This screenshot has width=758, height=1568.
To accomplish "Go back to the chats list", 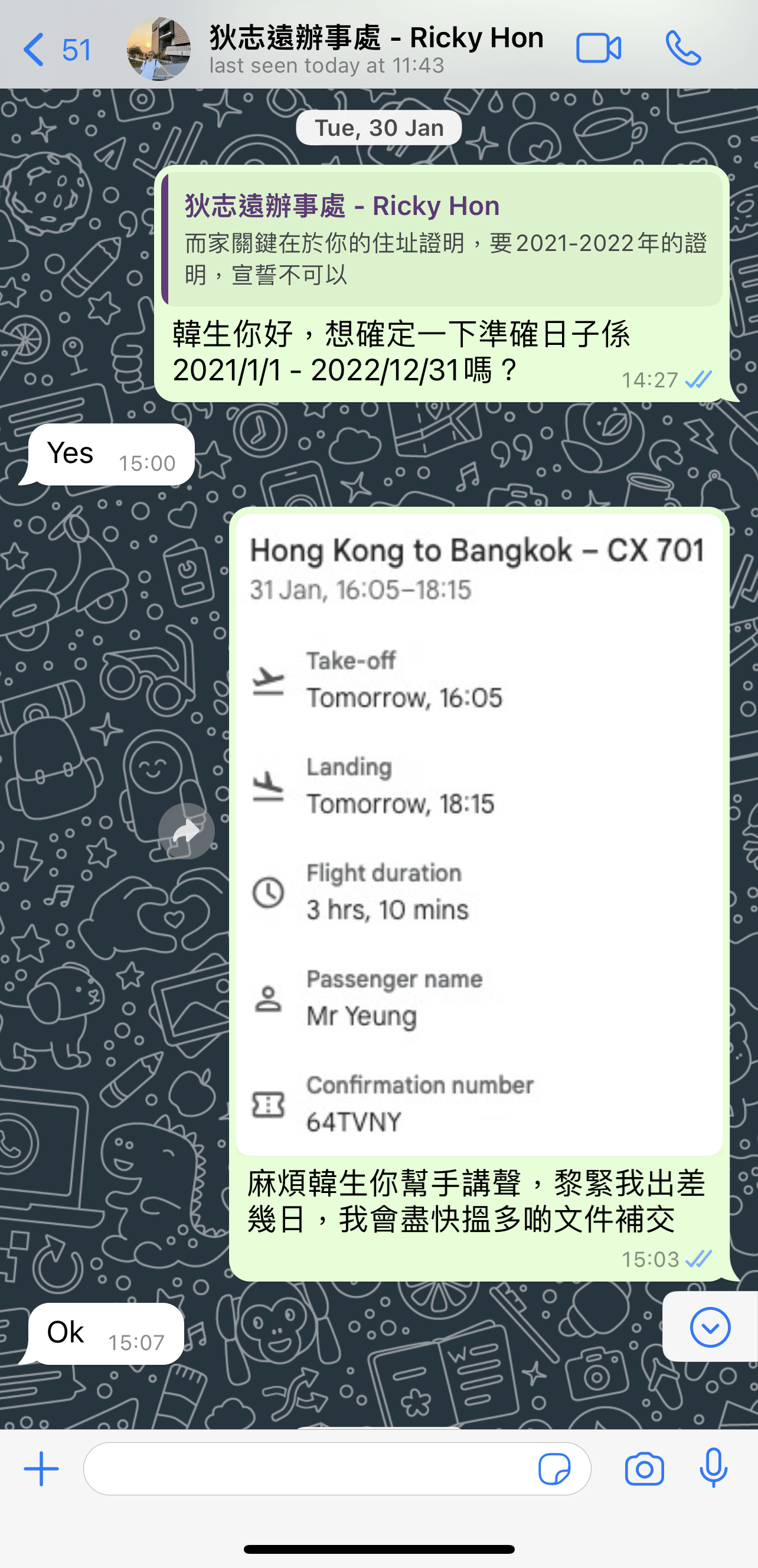I will pyautogui.click(x=56, y=49).
